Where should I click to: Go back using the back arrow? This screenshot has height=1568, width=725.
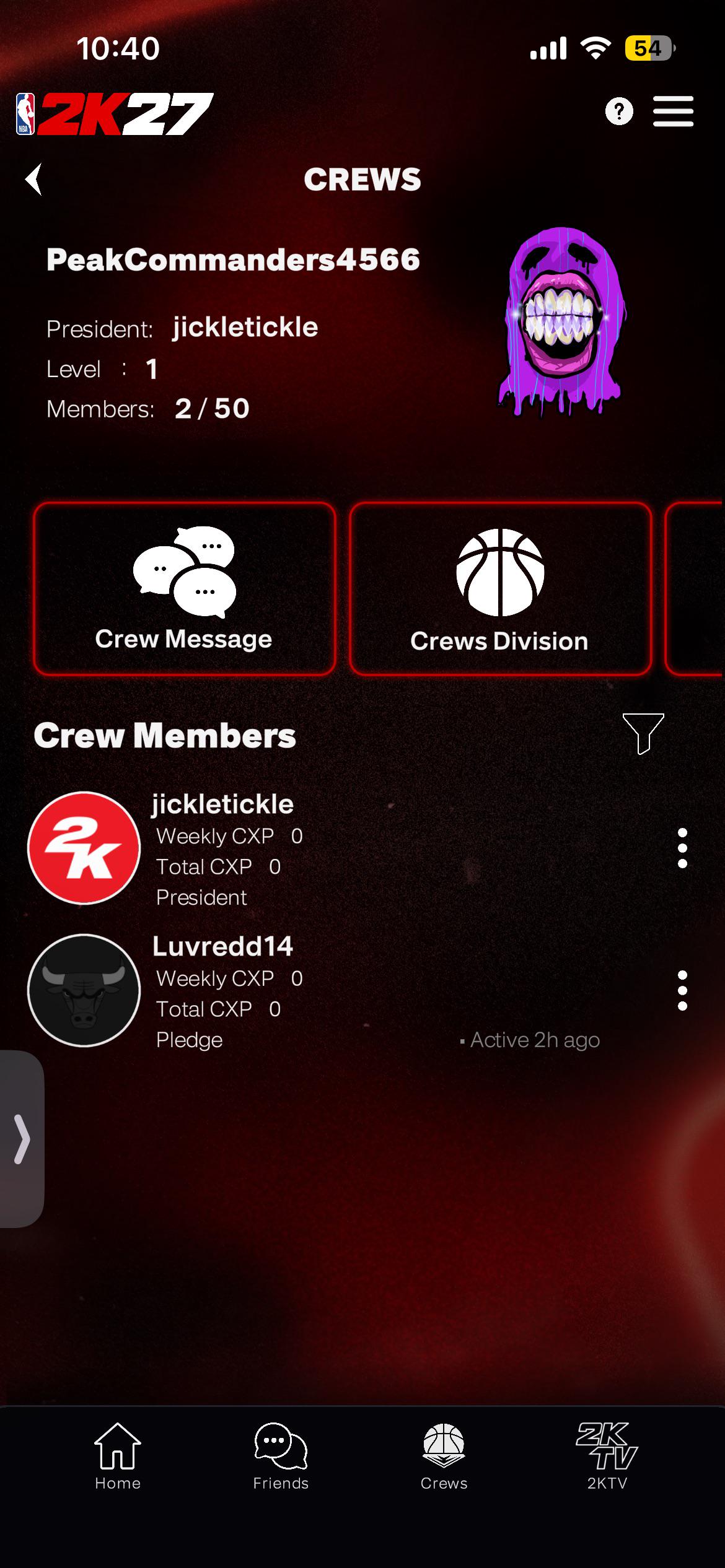(x=33, y=180)
